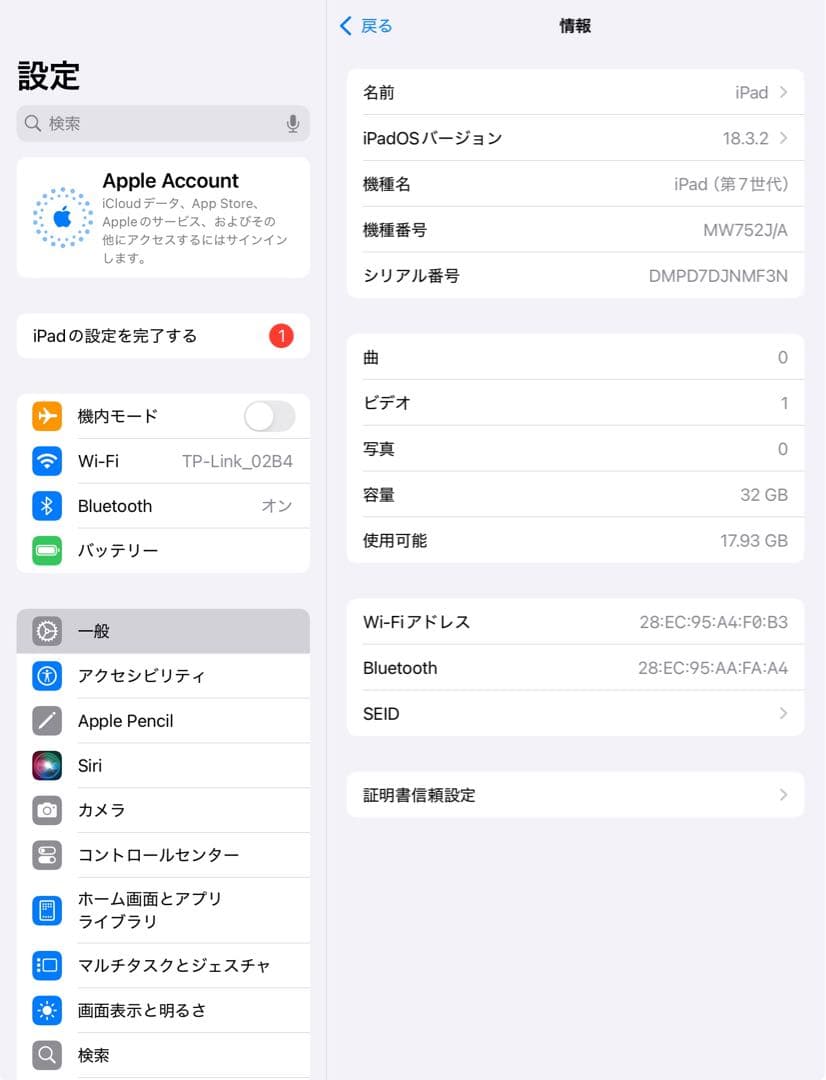Tap the microphone icon in the search bar
Viewport: 826px width, 1080px height.
(292, 123)
